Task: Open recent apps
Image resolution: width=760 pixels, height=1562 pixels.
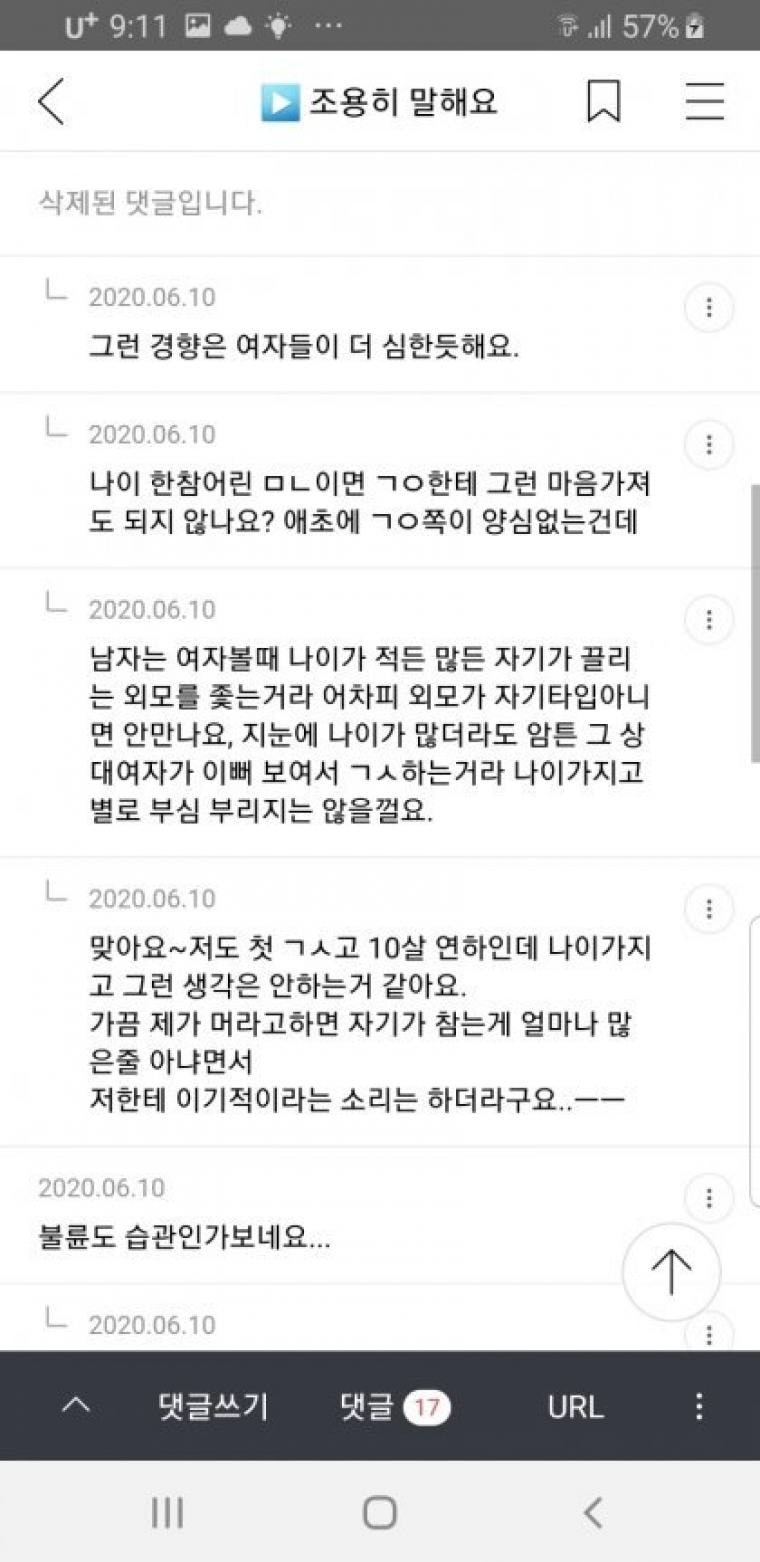Action: point(167,1512)
